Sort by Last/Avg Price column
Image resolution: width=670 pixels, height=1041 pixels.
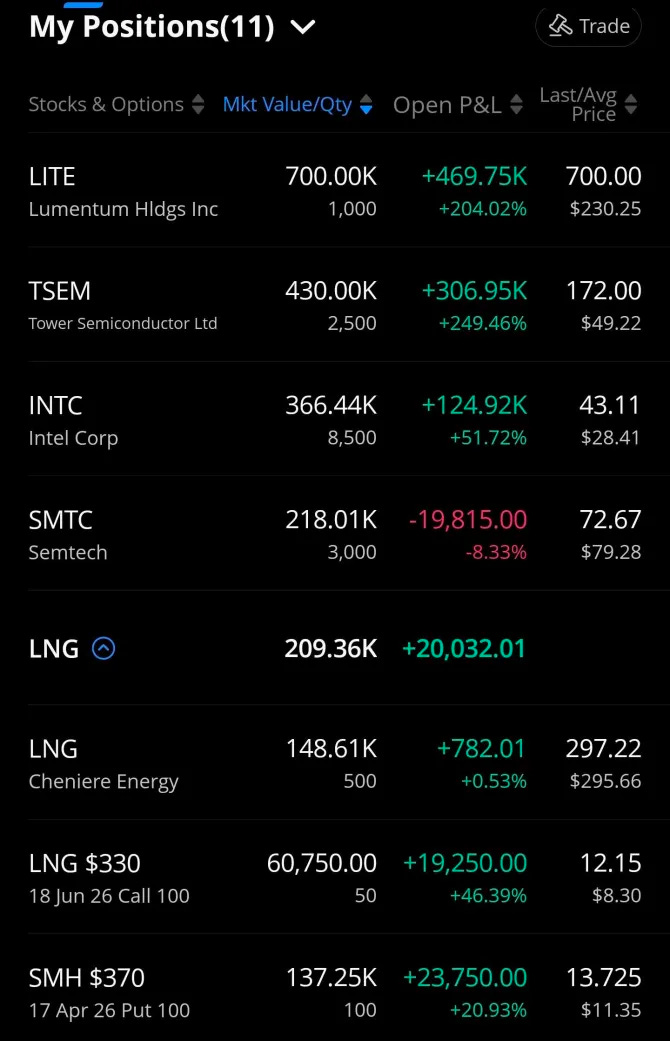point(588,105)
